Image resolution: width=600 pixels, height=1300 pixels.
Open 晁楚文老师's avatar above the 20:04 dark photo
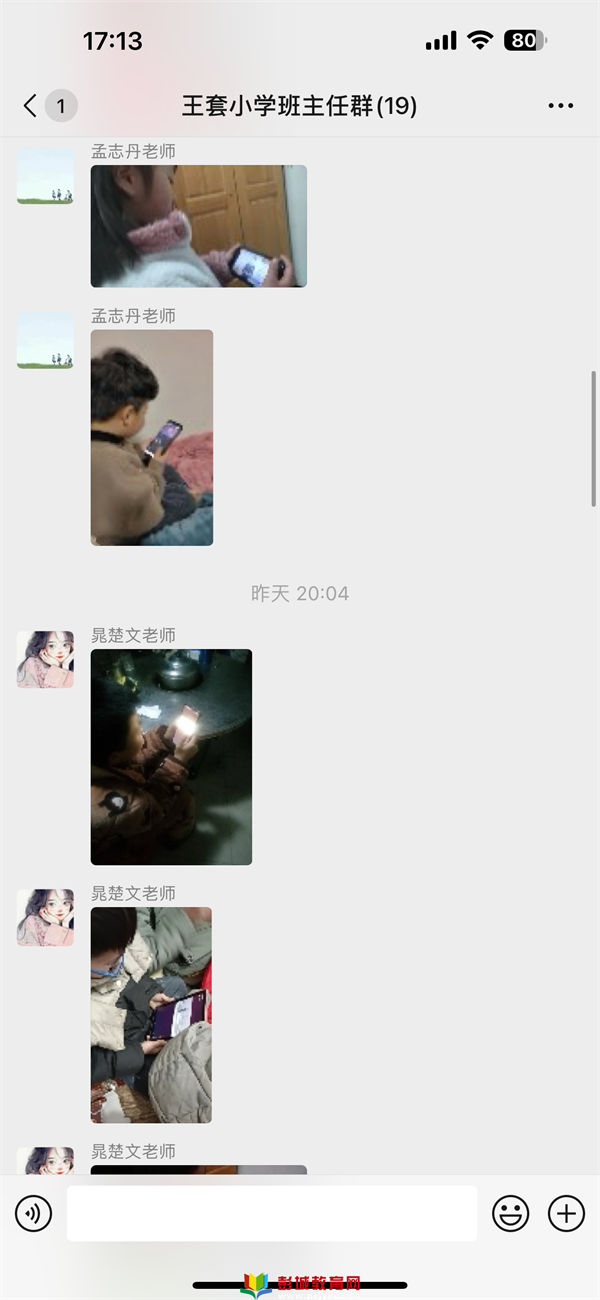(45, 659)
